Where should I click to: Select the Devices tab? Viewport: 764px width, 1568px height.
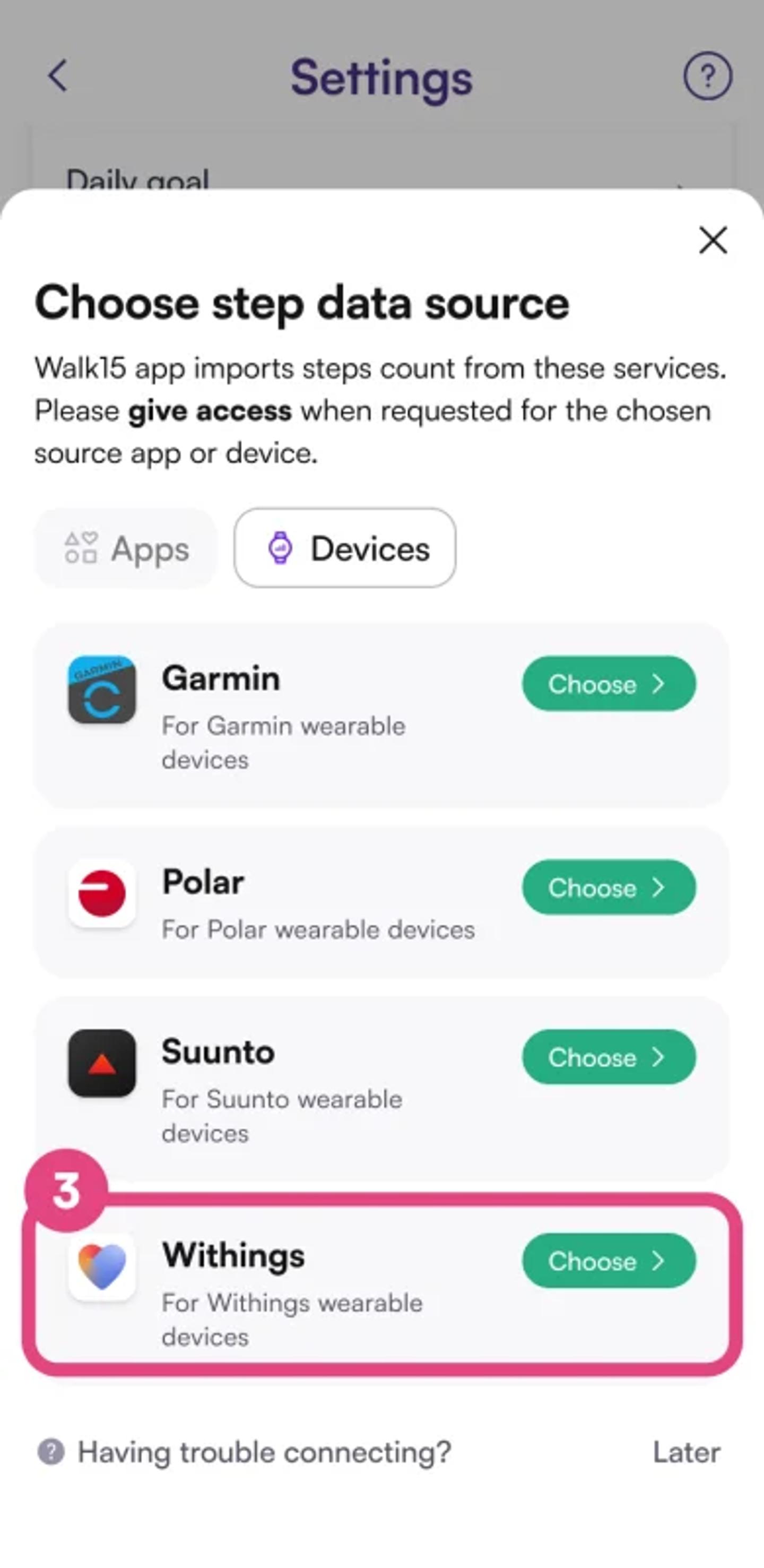[x=345, y=548]
